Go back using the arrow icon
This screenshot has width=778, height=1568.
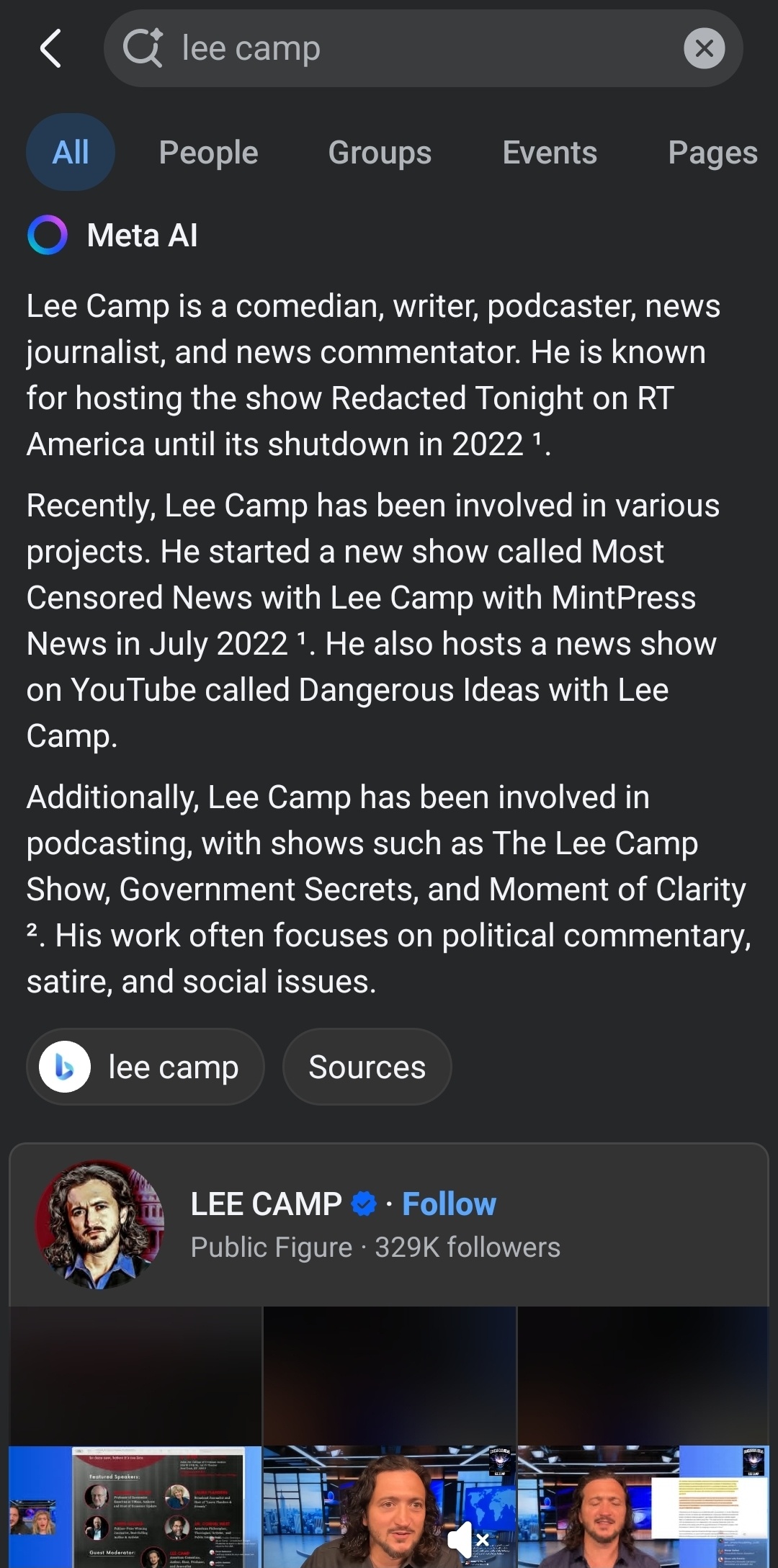(50, 48)
